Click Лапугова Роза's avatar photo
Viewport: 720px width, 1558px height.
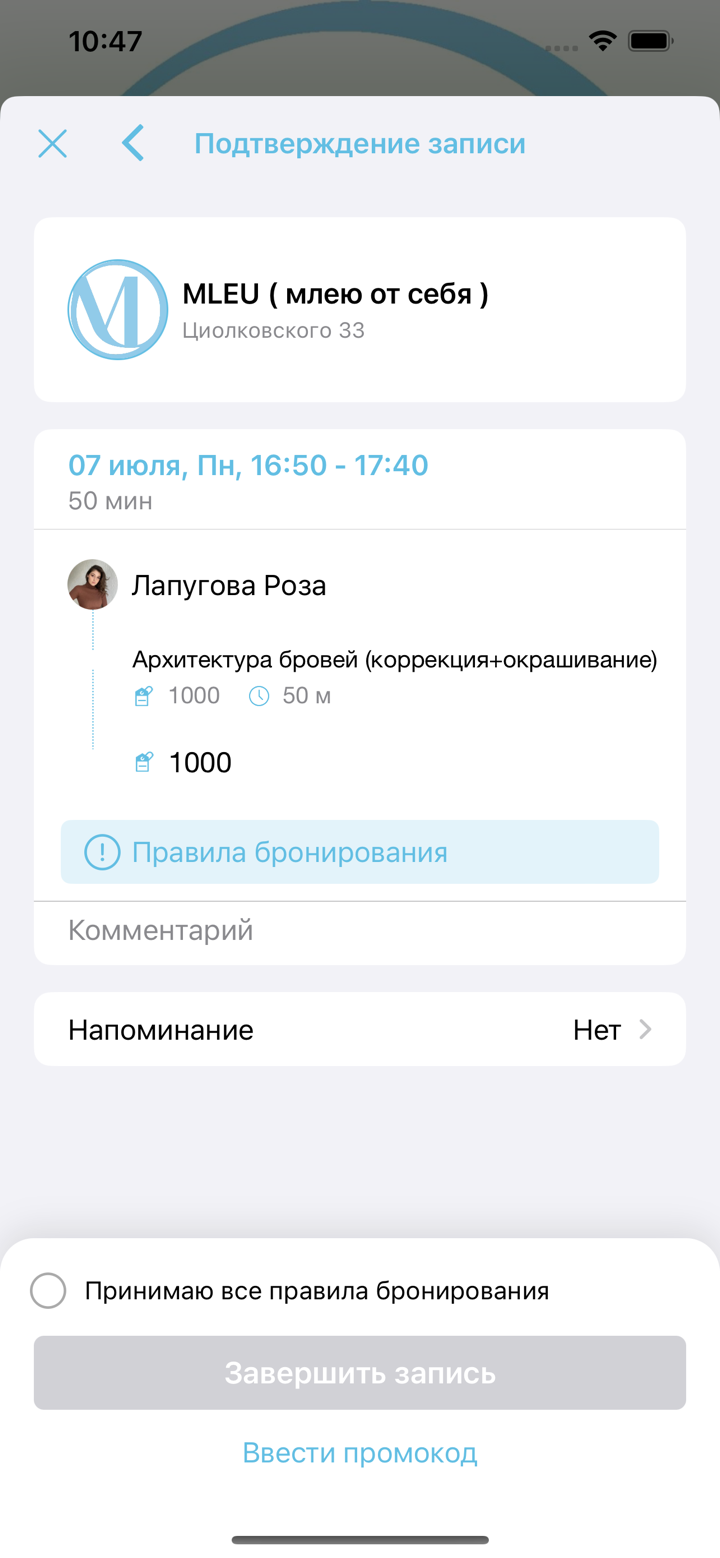point(93,584)
